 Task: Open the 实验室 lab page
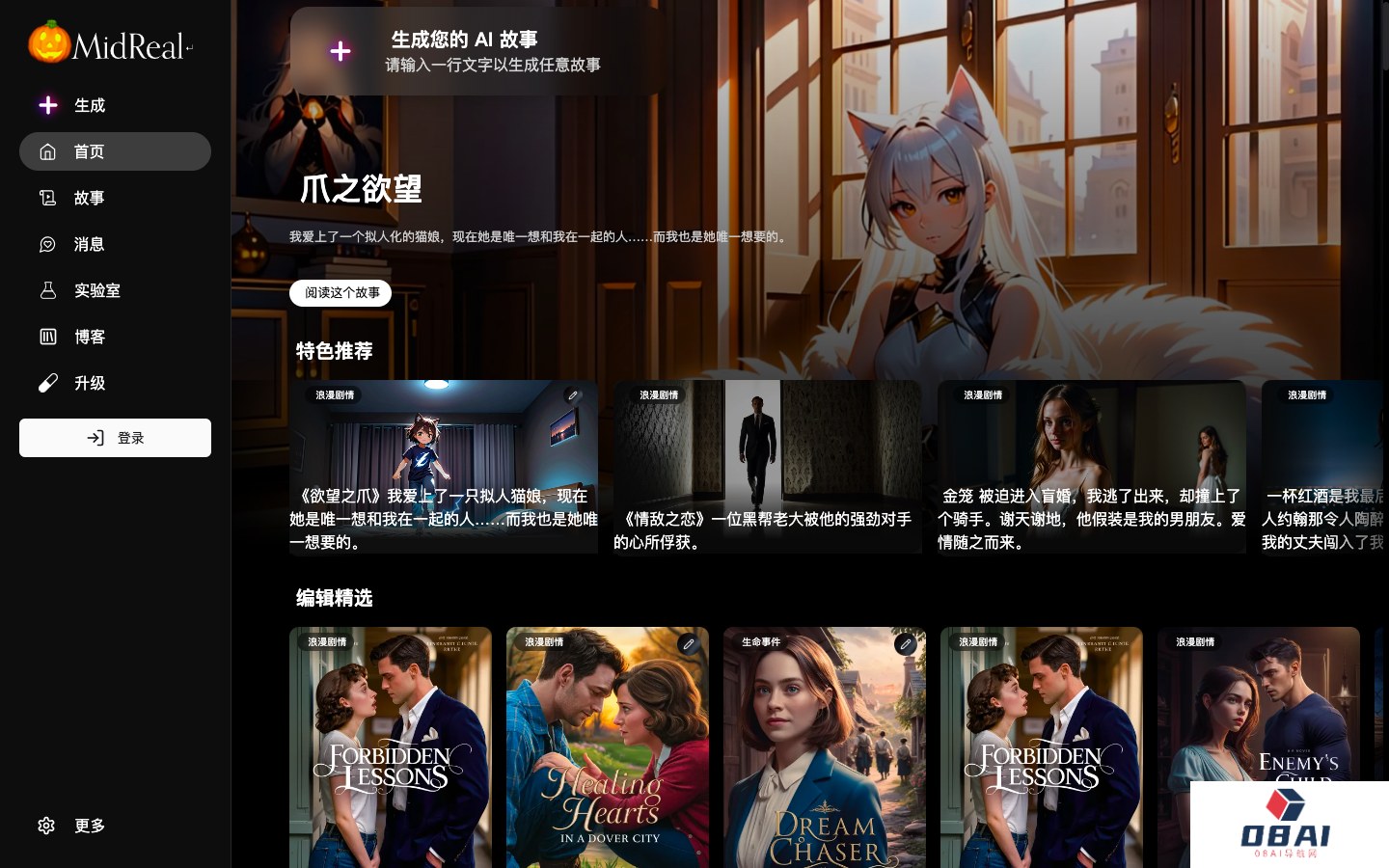95,290
